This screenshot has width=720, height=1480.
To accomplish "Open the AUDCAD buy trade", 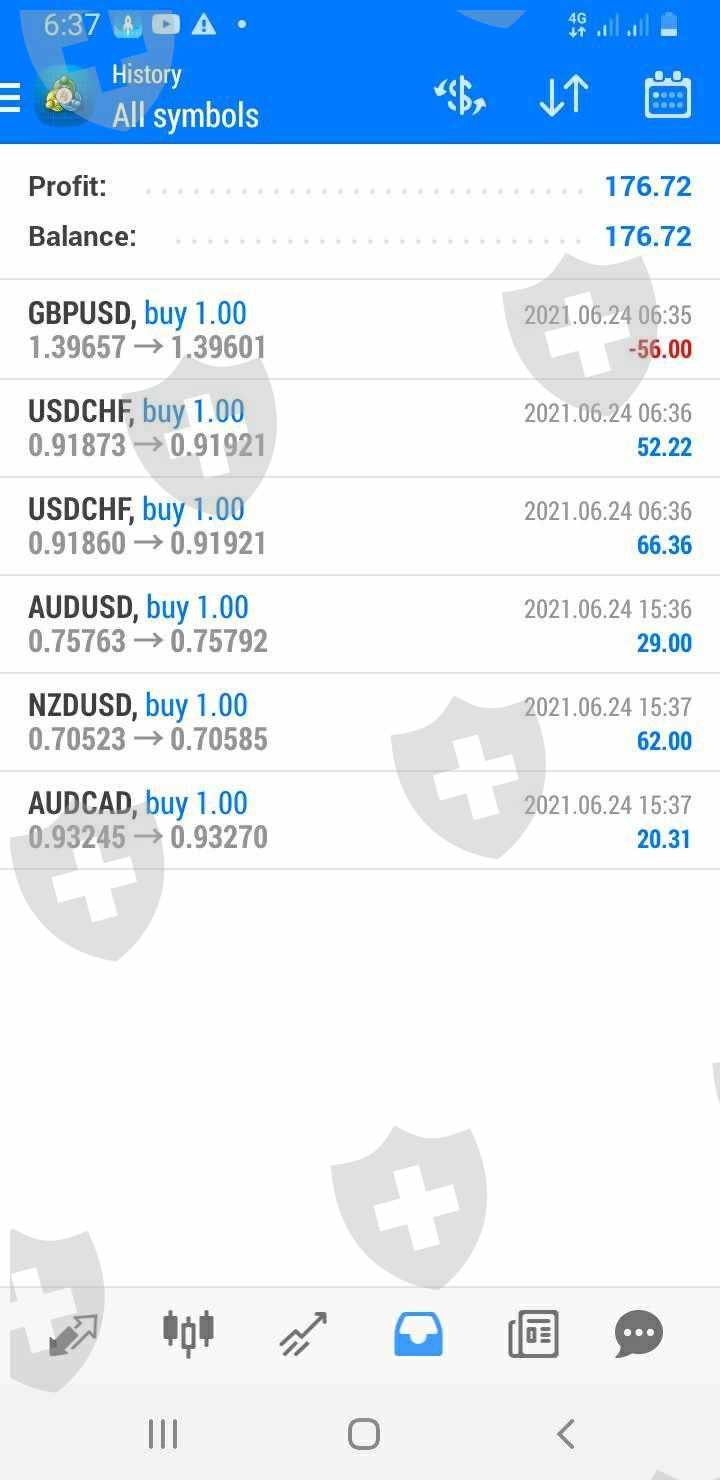I will (x=360, y=820).
